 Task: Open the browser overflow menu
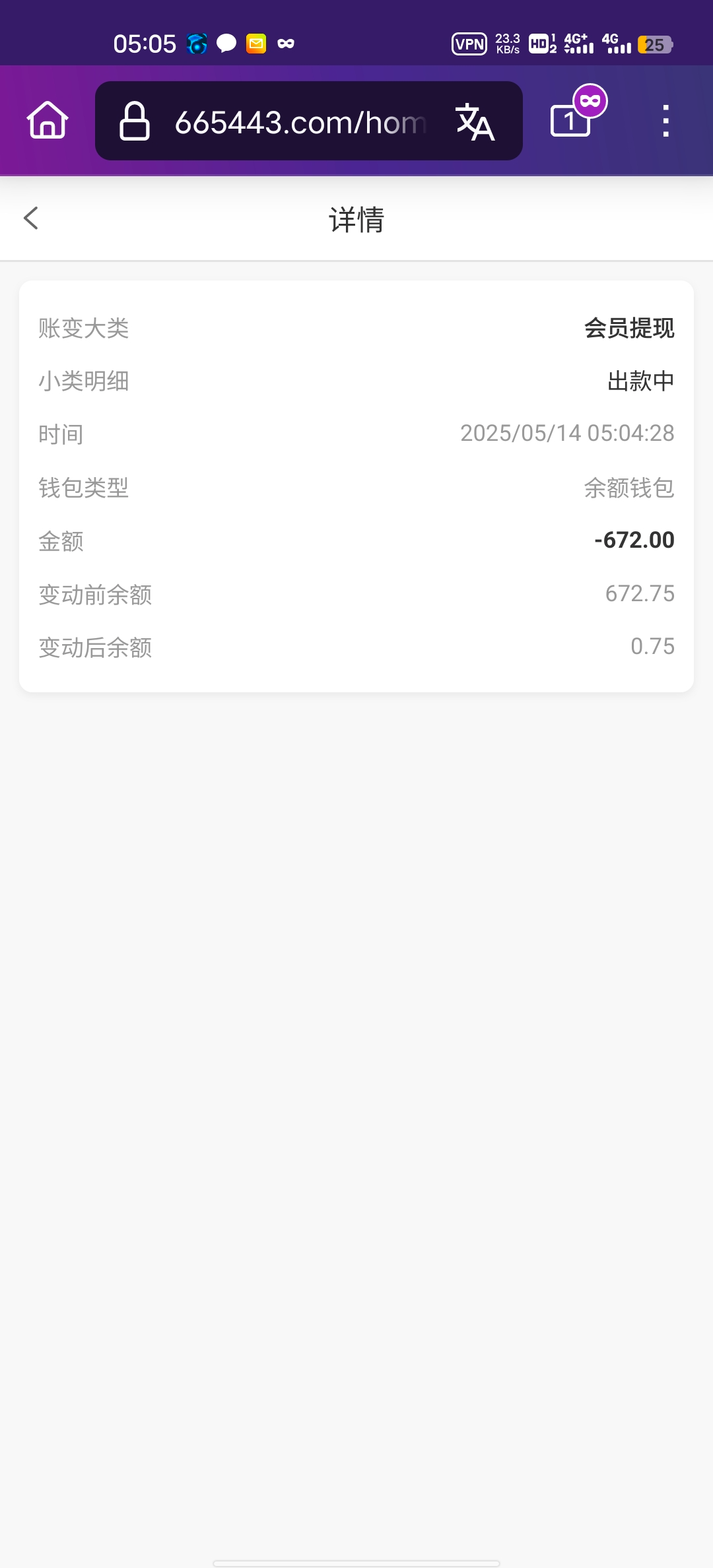click(x=665, y=121)
